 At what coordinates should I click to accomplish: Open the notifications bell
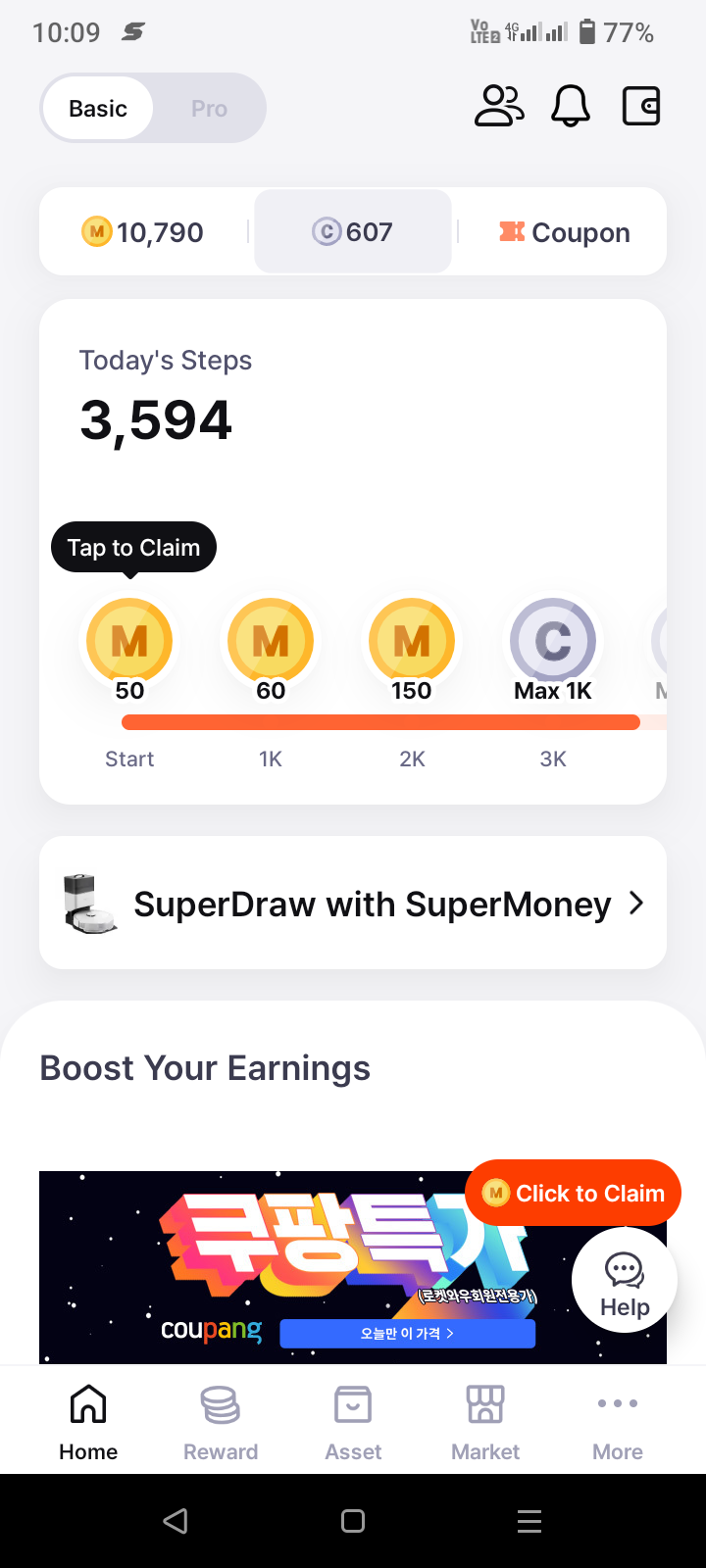571,106
